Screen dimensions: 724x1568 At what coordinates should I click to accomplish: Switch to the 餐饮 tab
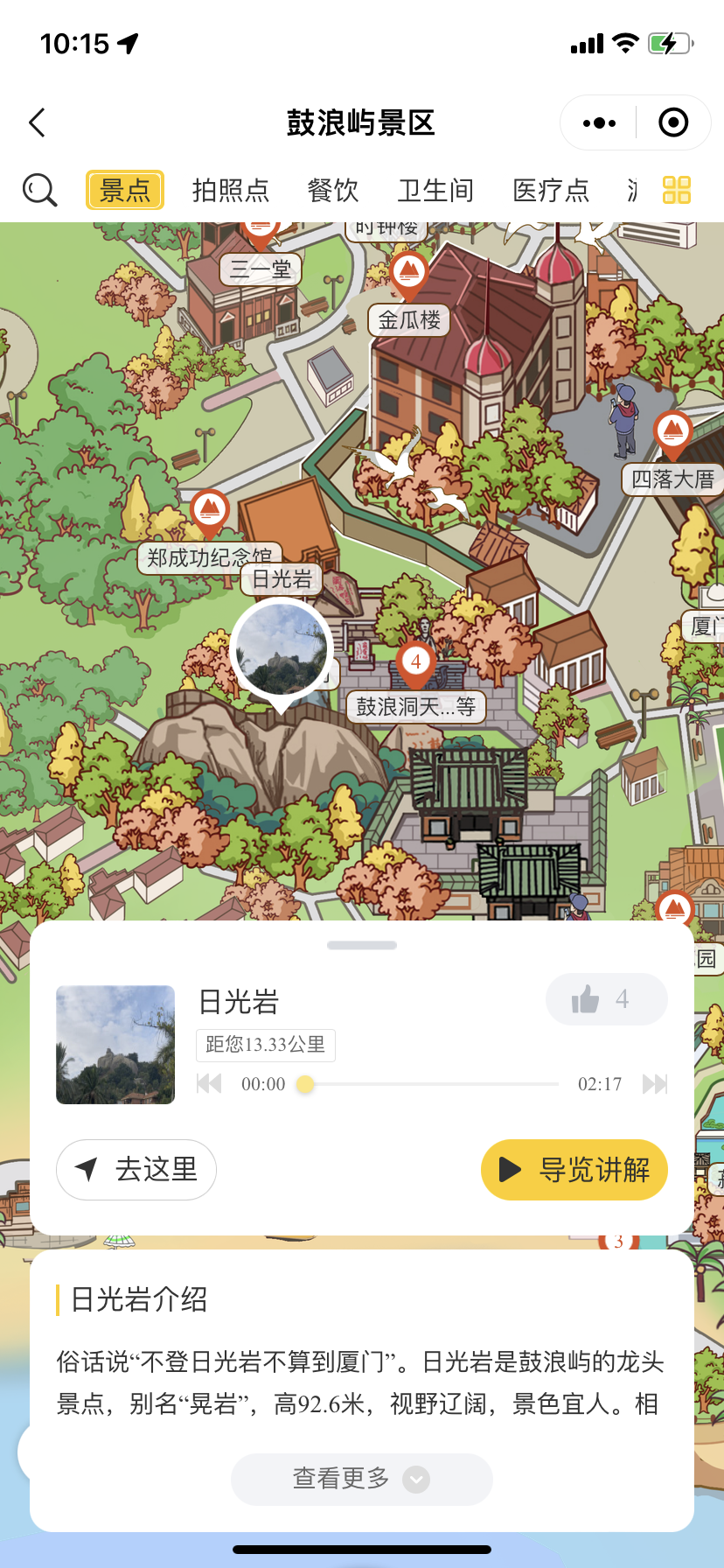pos(333,190)
